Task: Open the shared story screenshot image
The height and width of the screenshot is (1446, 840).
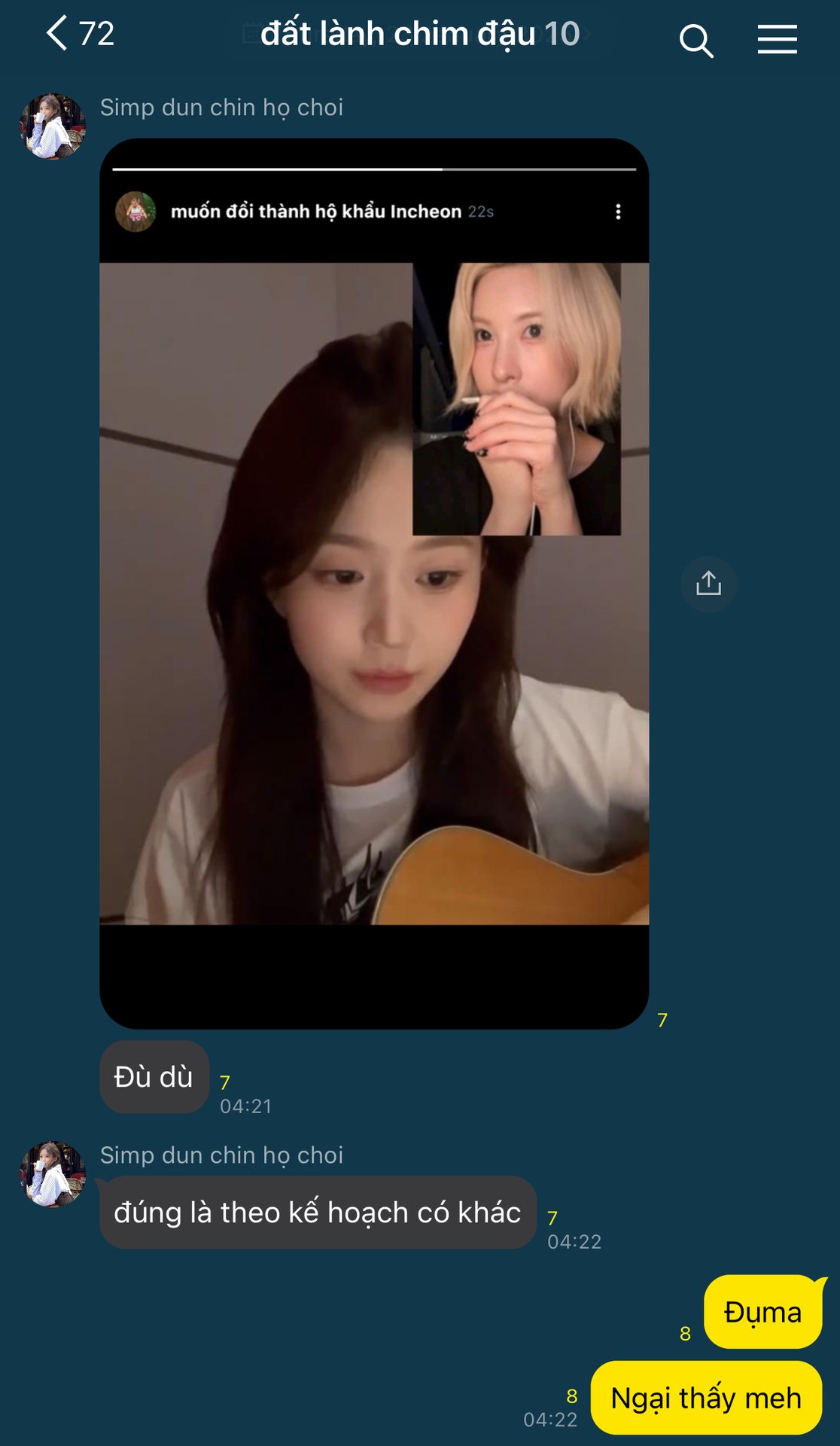Action: pyautogui.click(x=374, y=583)
